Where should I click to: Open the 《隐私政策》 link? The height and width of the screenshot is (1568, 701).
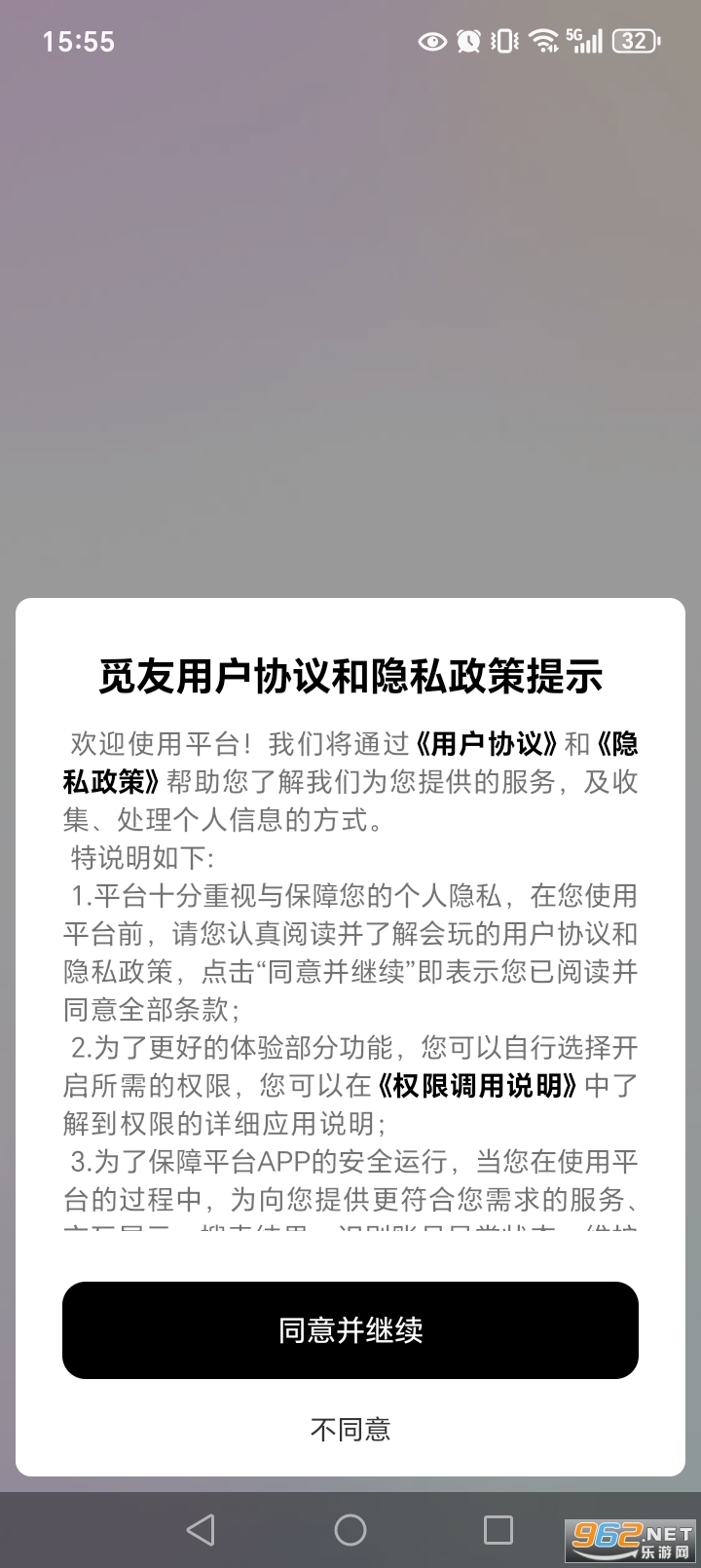click(112, 782)
